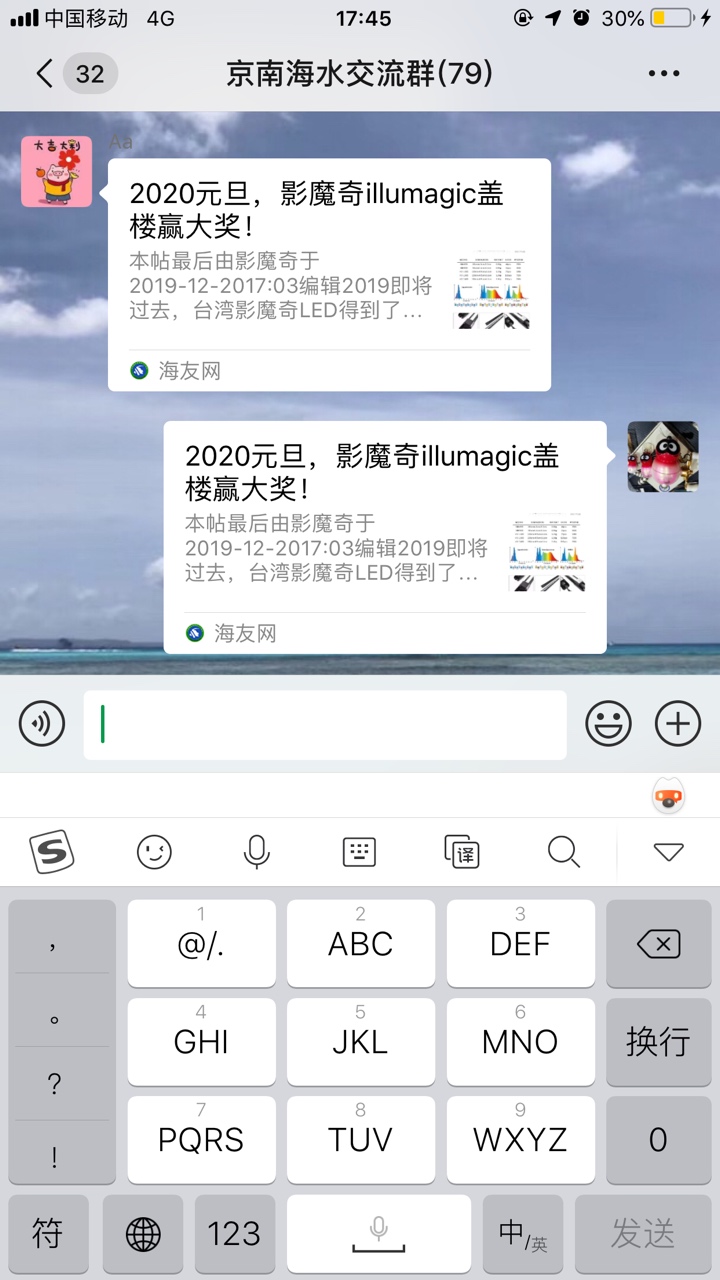Image resolution: width=720 pixels, height=1280 pixels.
Task: Focus the message text field
Action: point(325,724)
